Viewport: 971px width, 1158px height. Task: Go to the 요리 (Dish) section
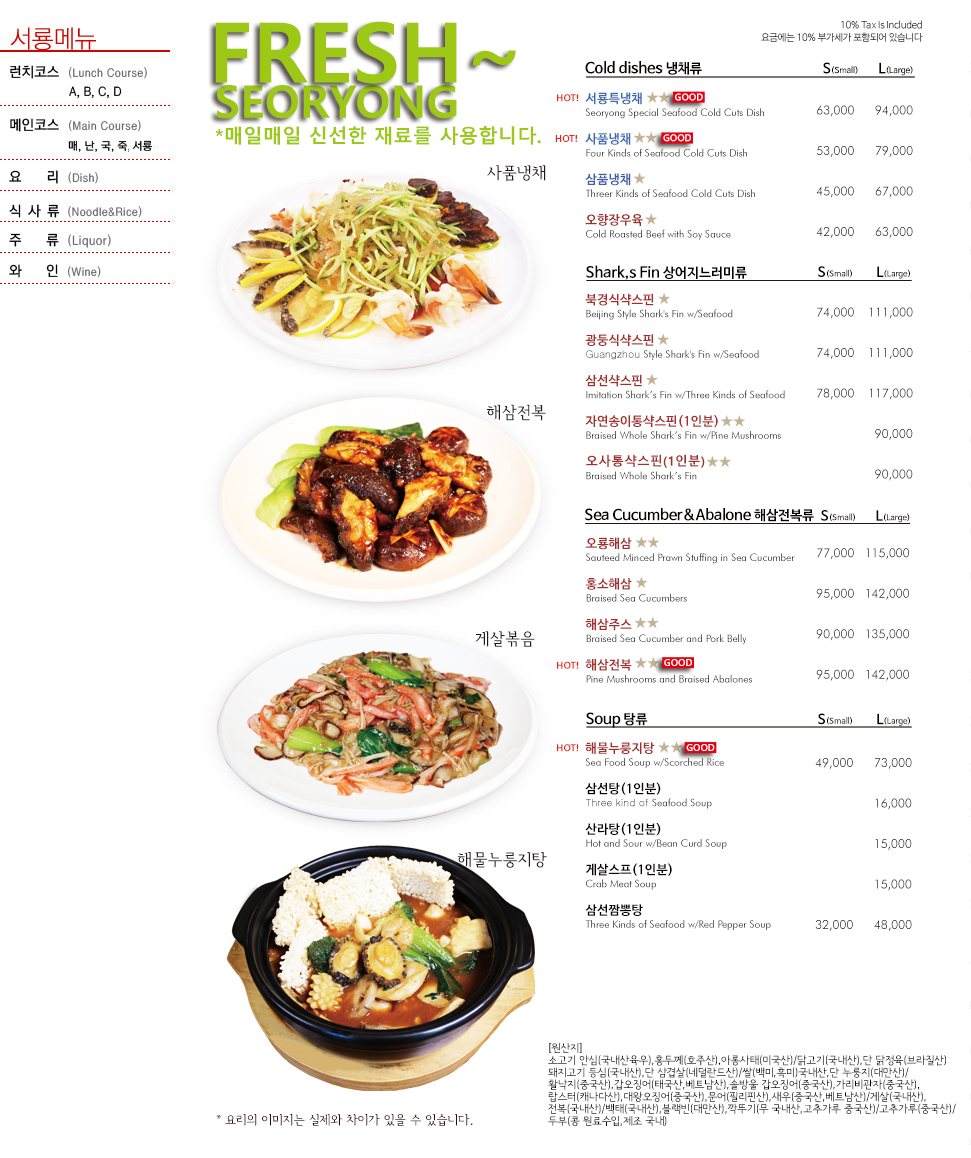[36, 178]
